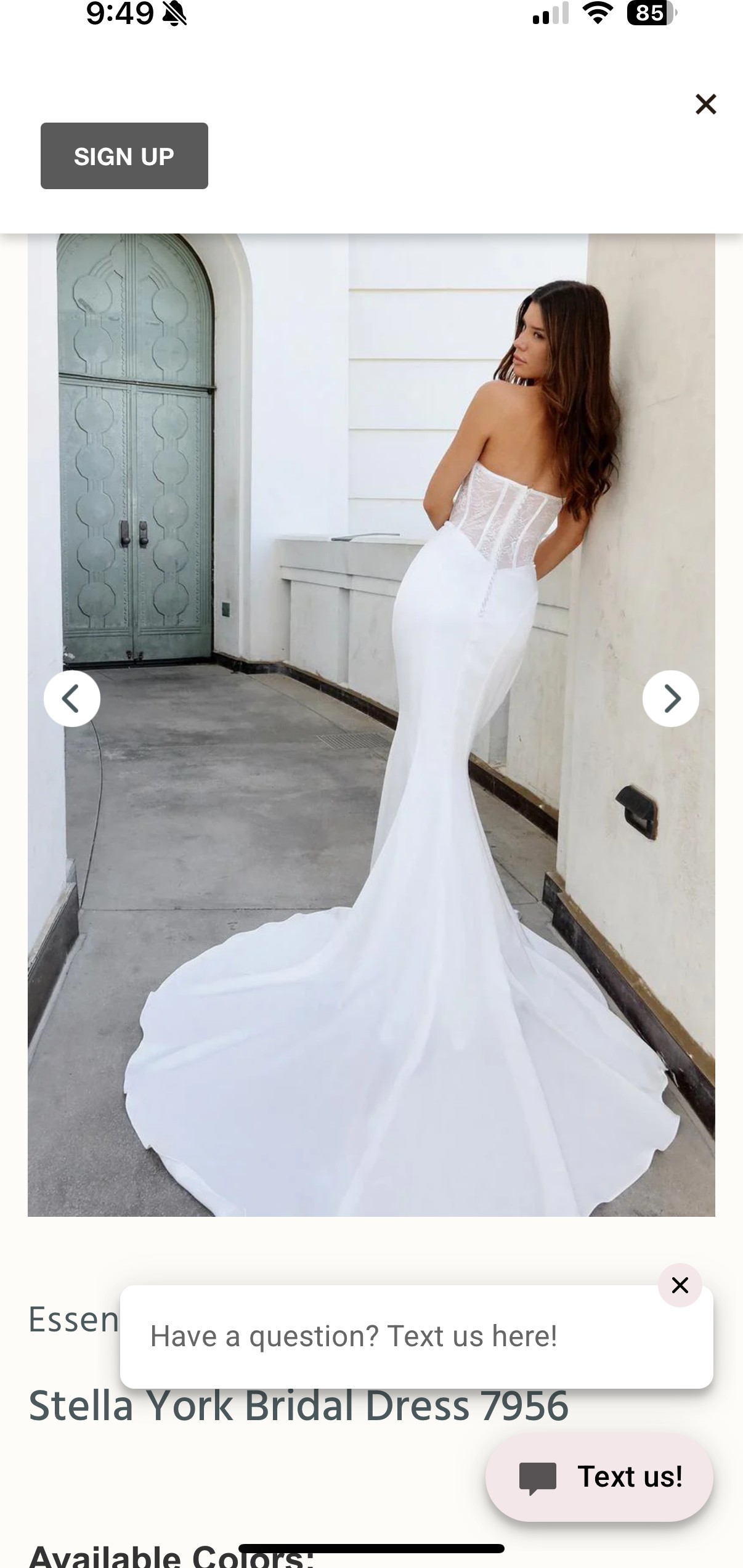Image resolution: width=743 pixels, height=1568 pixels.
Task: Open the wedding dress photo
Action: point(371,725)
